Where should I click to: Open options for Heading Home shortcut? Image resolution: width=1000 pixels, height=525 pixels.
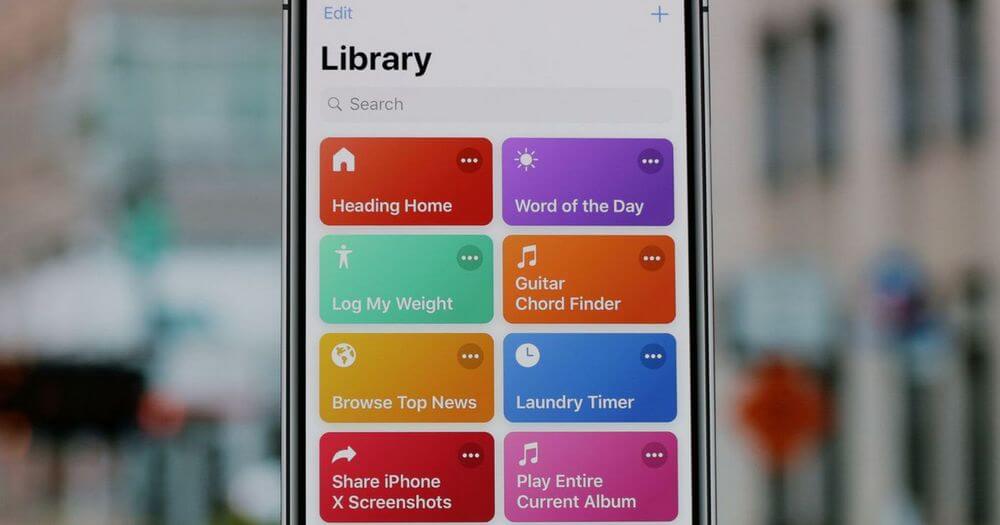pos(469,161)
